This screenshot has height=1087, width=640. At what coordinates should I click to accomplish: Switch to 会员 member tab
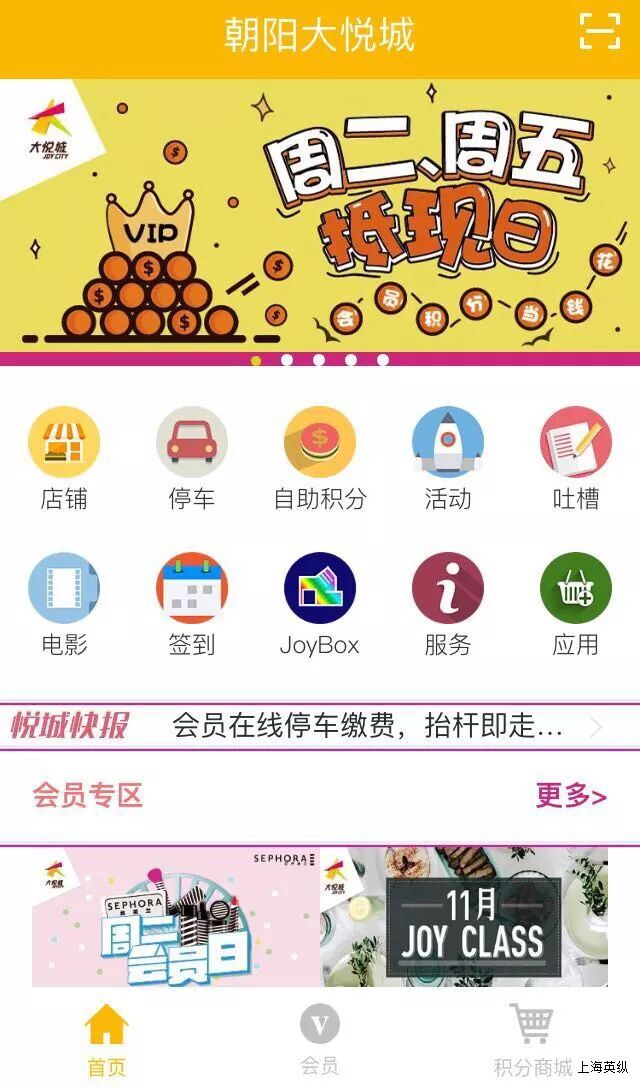click(x=320, y=1040)
